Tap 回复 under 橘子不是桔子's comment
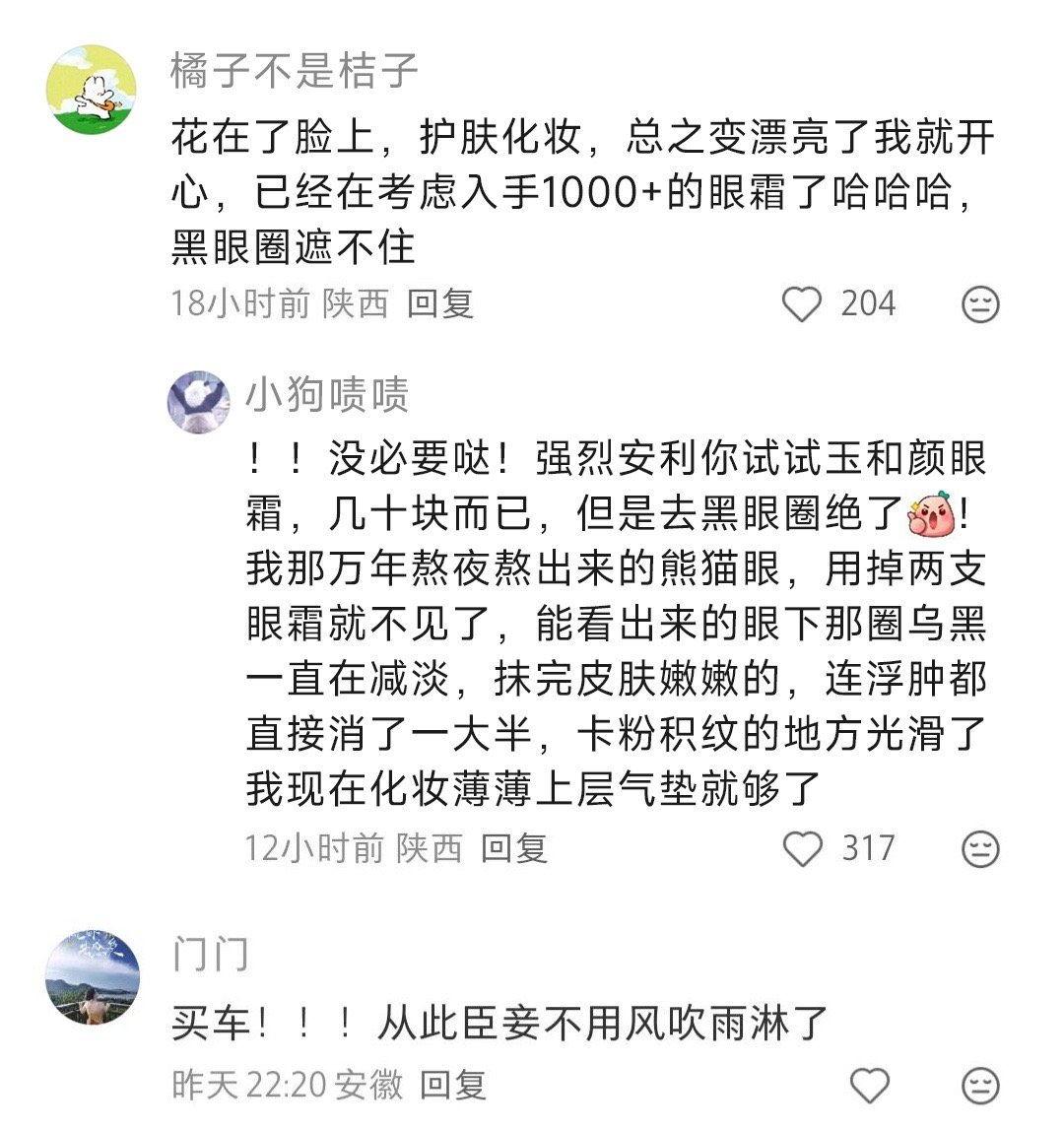The width and height of the screenshot is (1064, 1131). click(439, 306)
